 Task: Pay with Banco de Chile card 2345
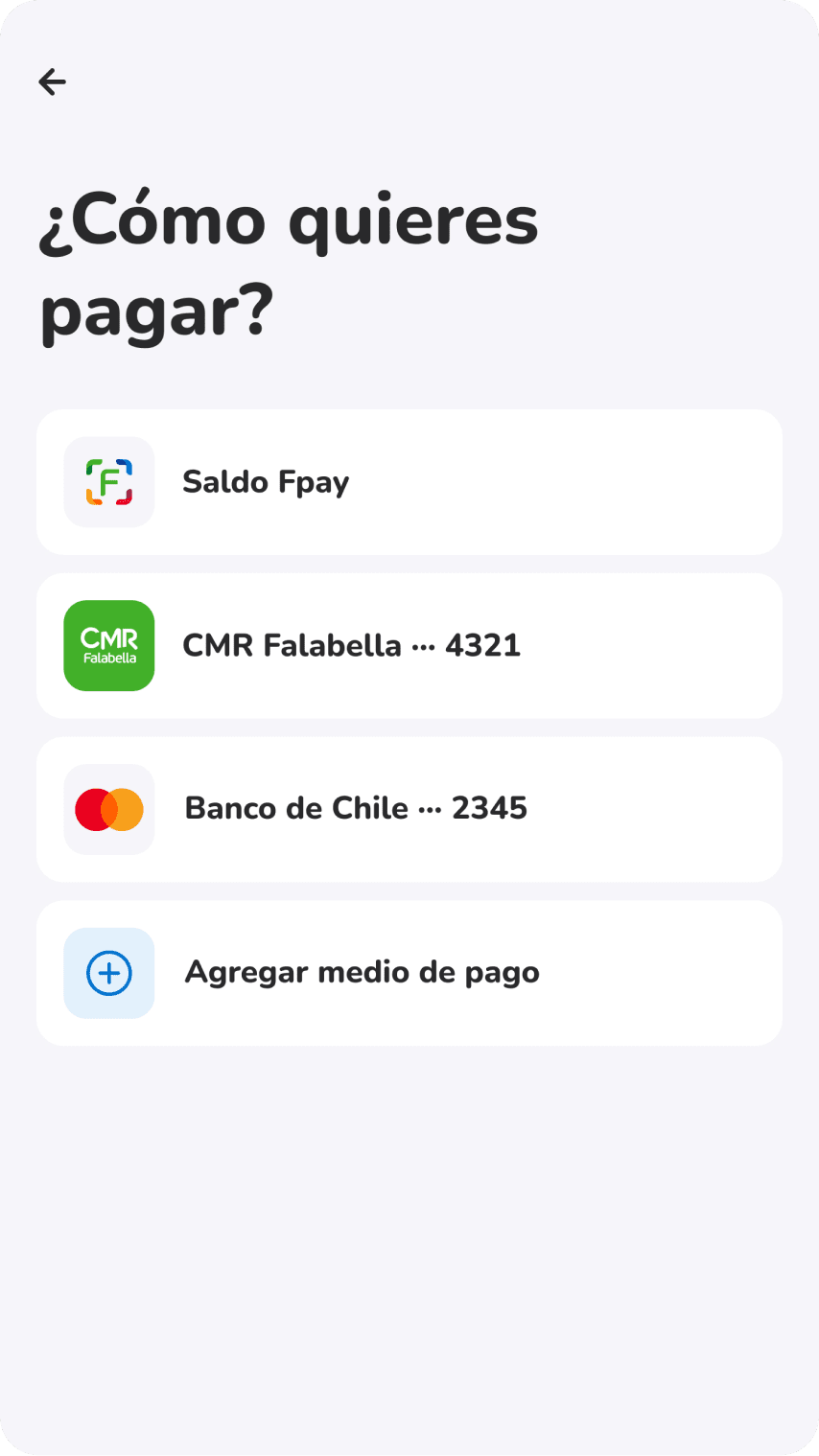(409, 809)
